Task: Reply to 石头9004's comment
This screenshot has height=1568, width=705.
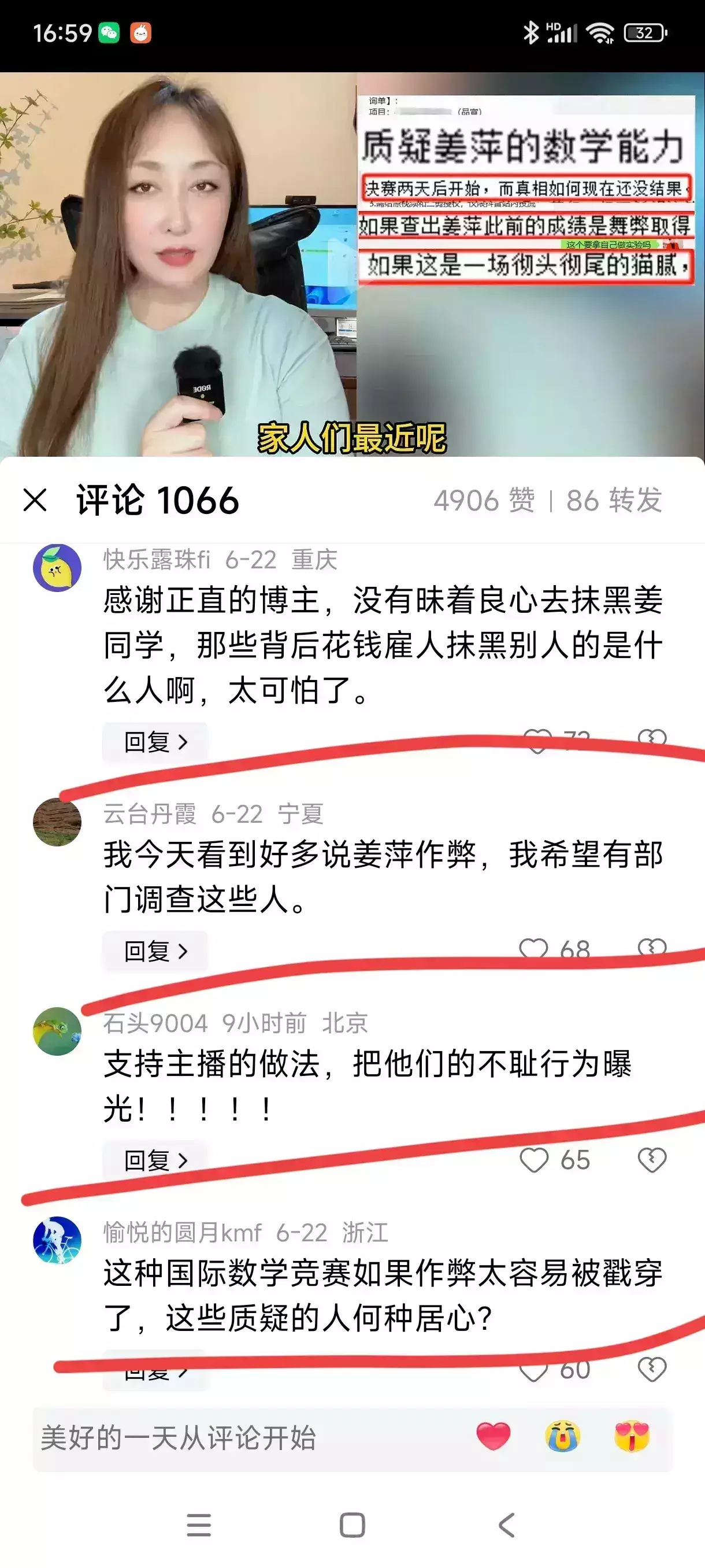Action: click(x=155, y=1160)
